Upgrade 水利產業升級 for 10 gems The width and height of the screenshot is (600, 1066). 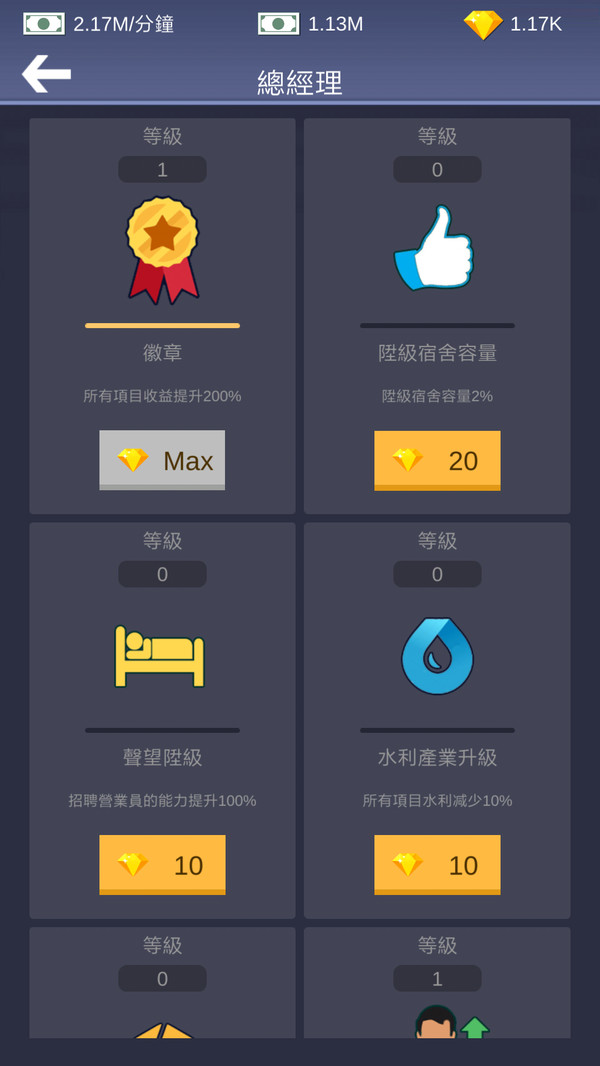click(x=437, y=865)
